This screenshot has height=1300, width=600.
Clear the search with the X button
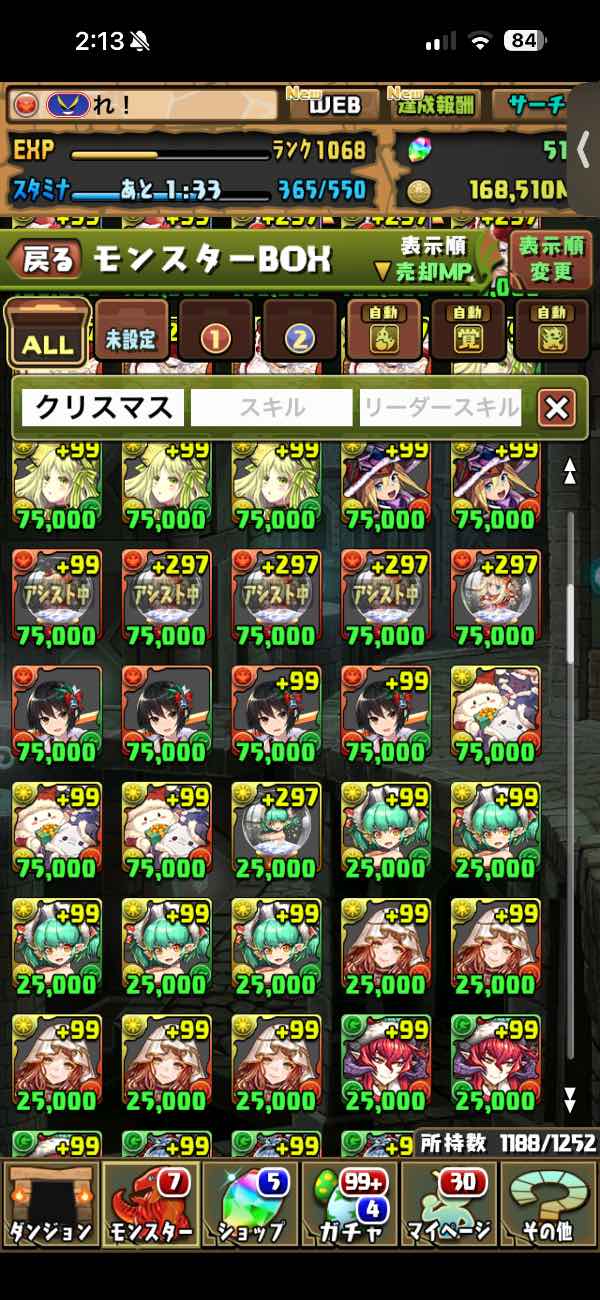556,407
